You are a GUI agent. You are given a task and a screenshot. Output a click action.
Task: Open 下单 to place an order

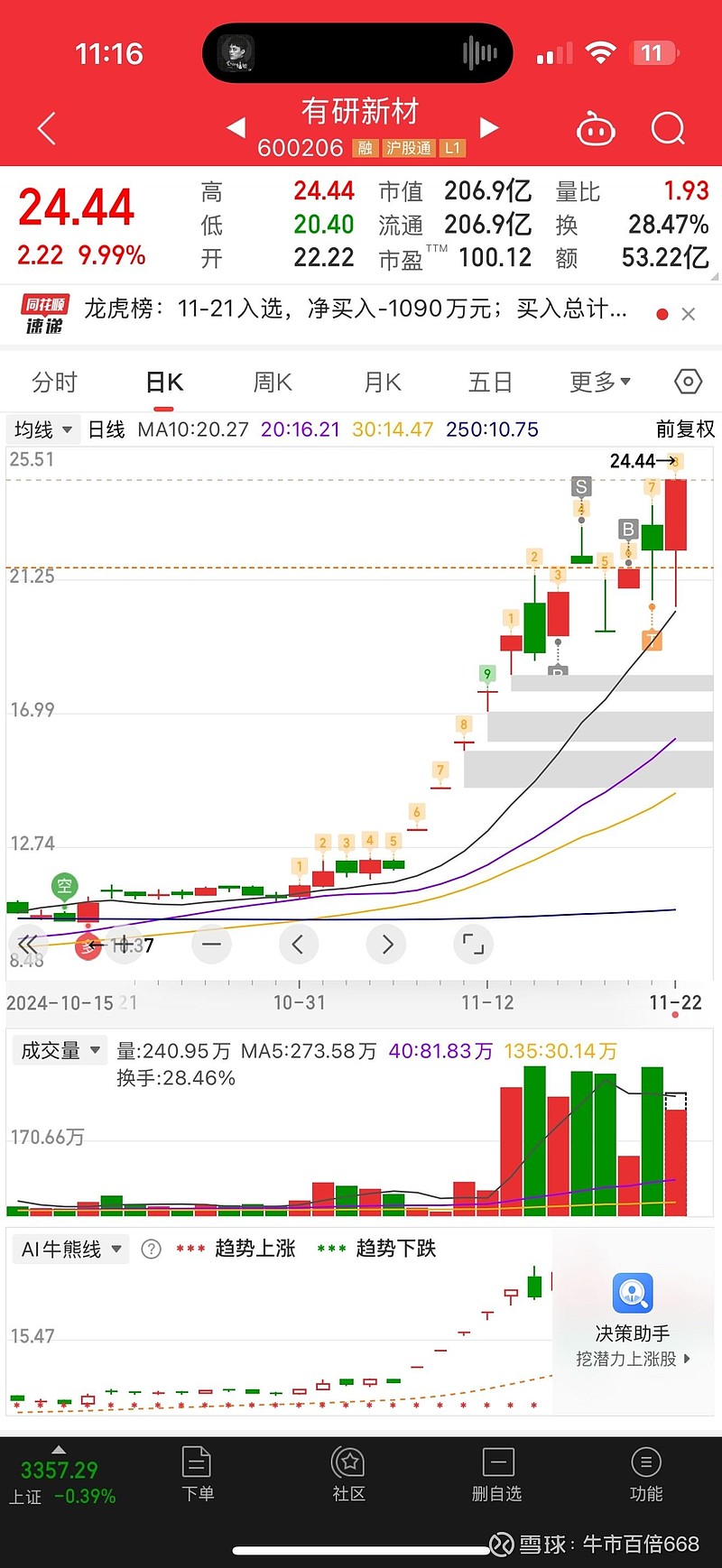(198, 1474)
